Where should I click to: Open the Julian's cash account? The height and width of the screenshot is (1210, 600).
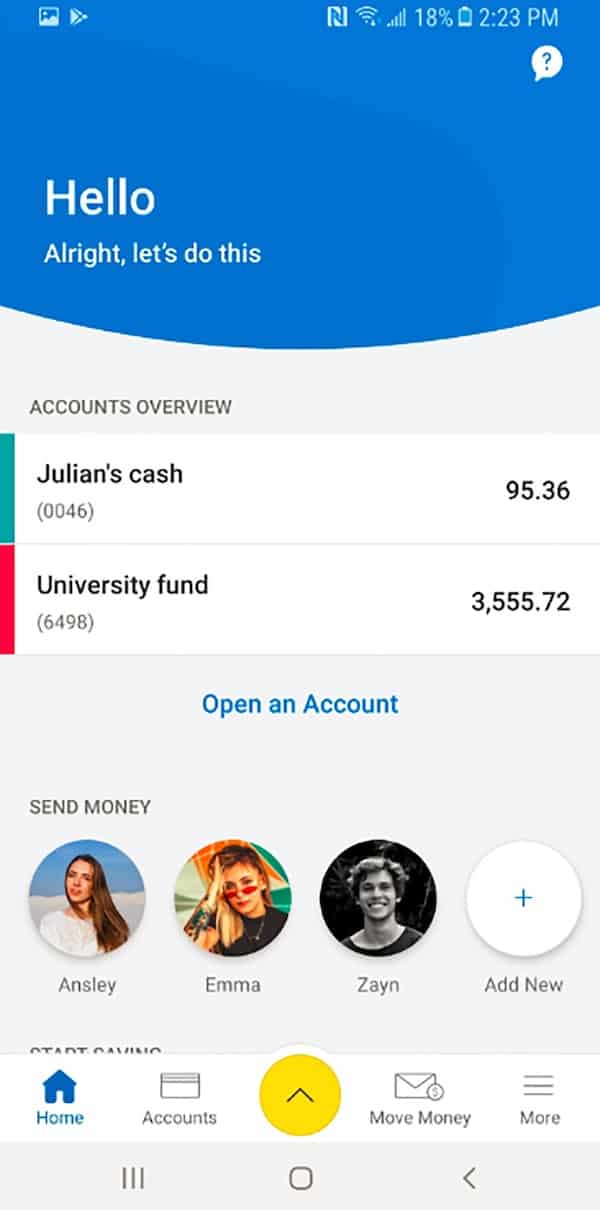click(300, 489)
